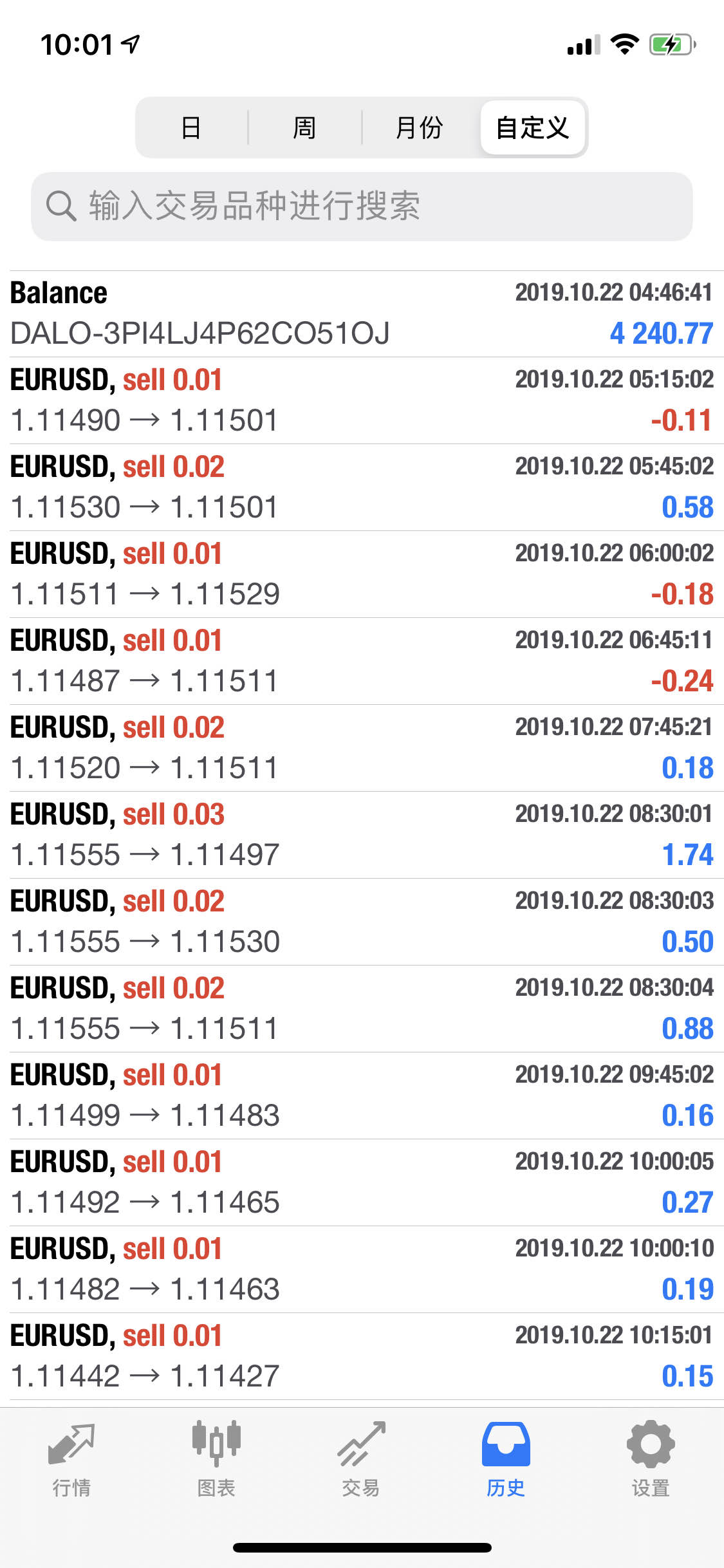Screen dimensions: 724x1568
Task: Open the EURUSD trade closed at 06:00:02
Action: click(x=362, y=574)
